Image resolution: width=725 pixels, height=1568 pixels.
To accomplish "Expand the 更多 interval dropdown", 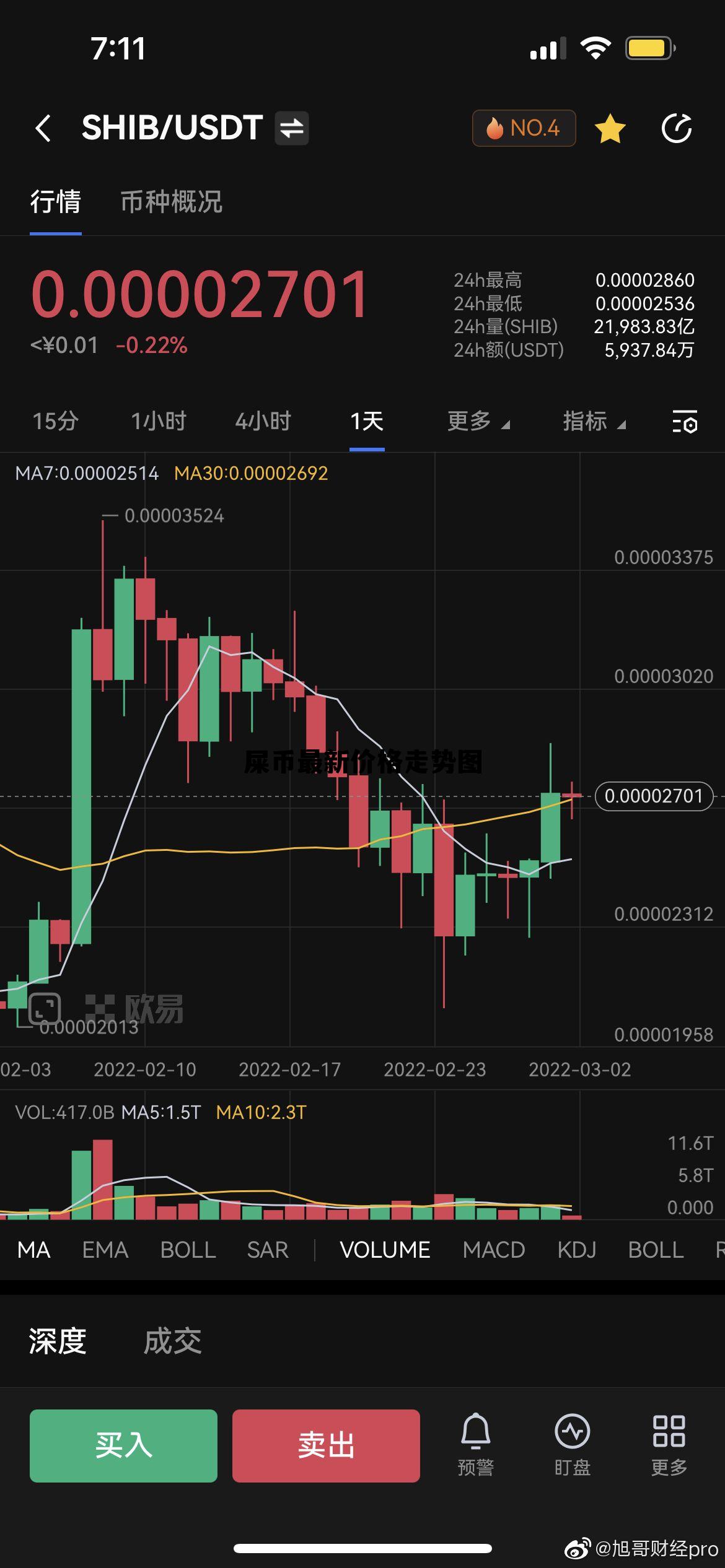I will (478, 421).
